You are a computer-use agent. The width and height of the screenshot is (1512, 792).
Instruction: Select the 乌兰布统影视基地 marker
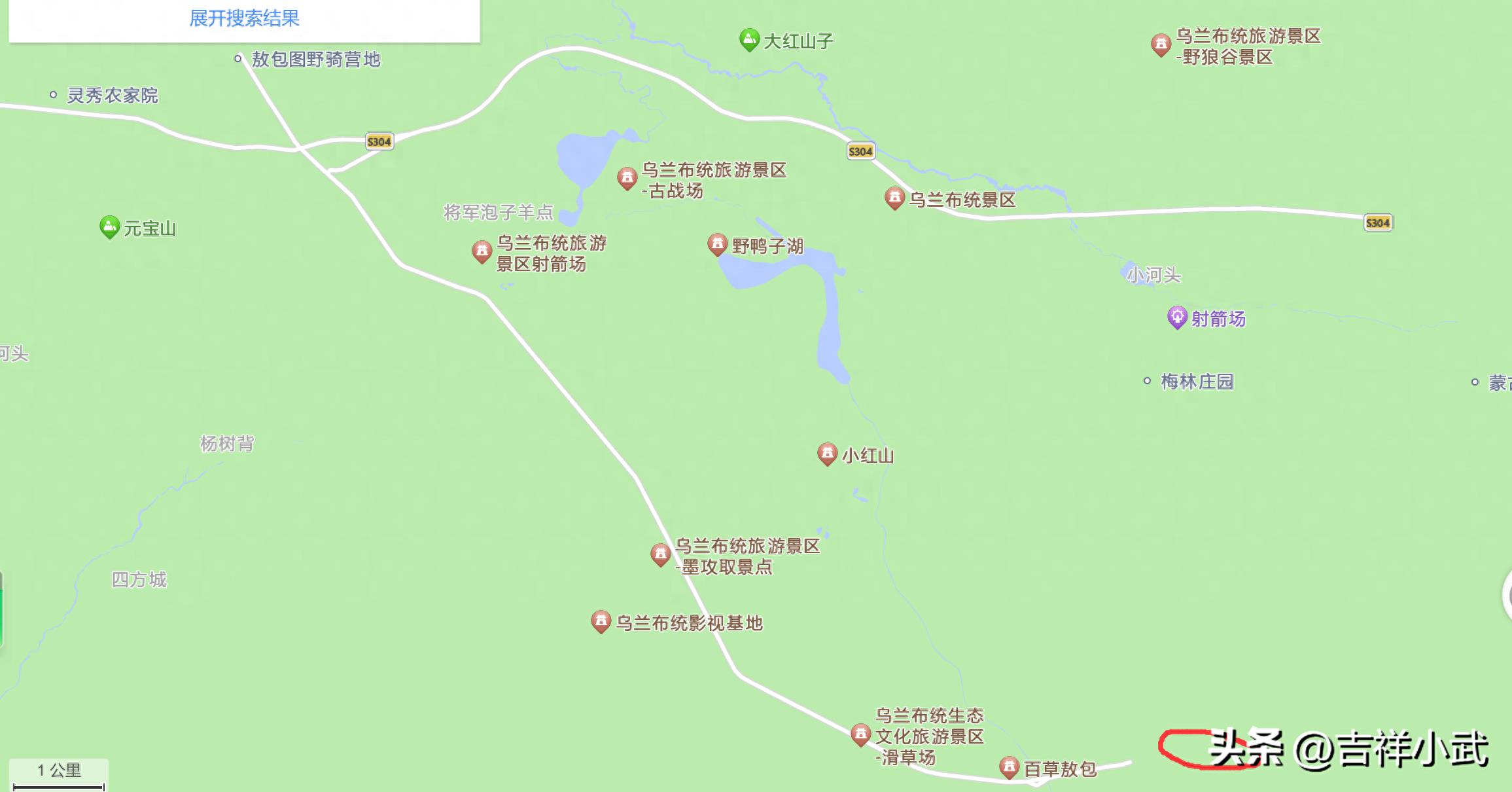click(x=600, y=621)
